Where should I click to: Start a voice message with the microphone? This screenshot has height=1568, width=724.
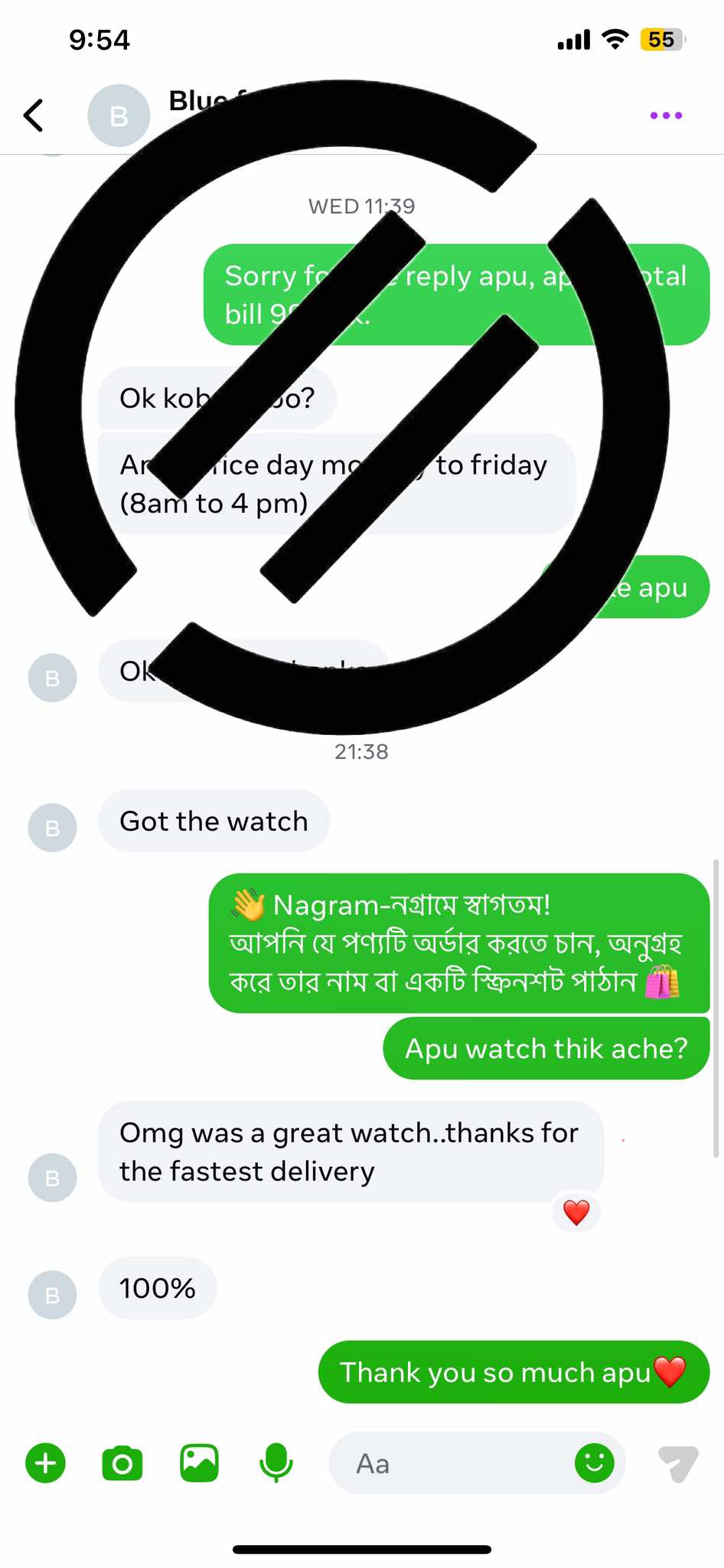coord(276,1463)
